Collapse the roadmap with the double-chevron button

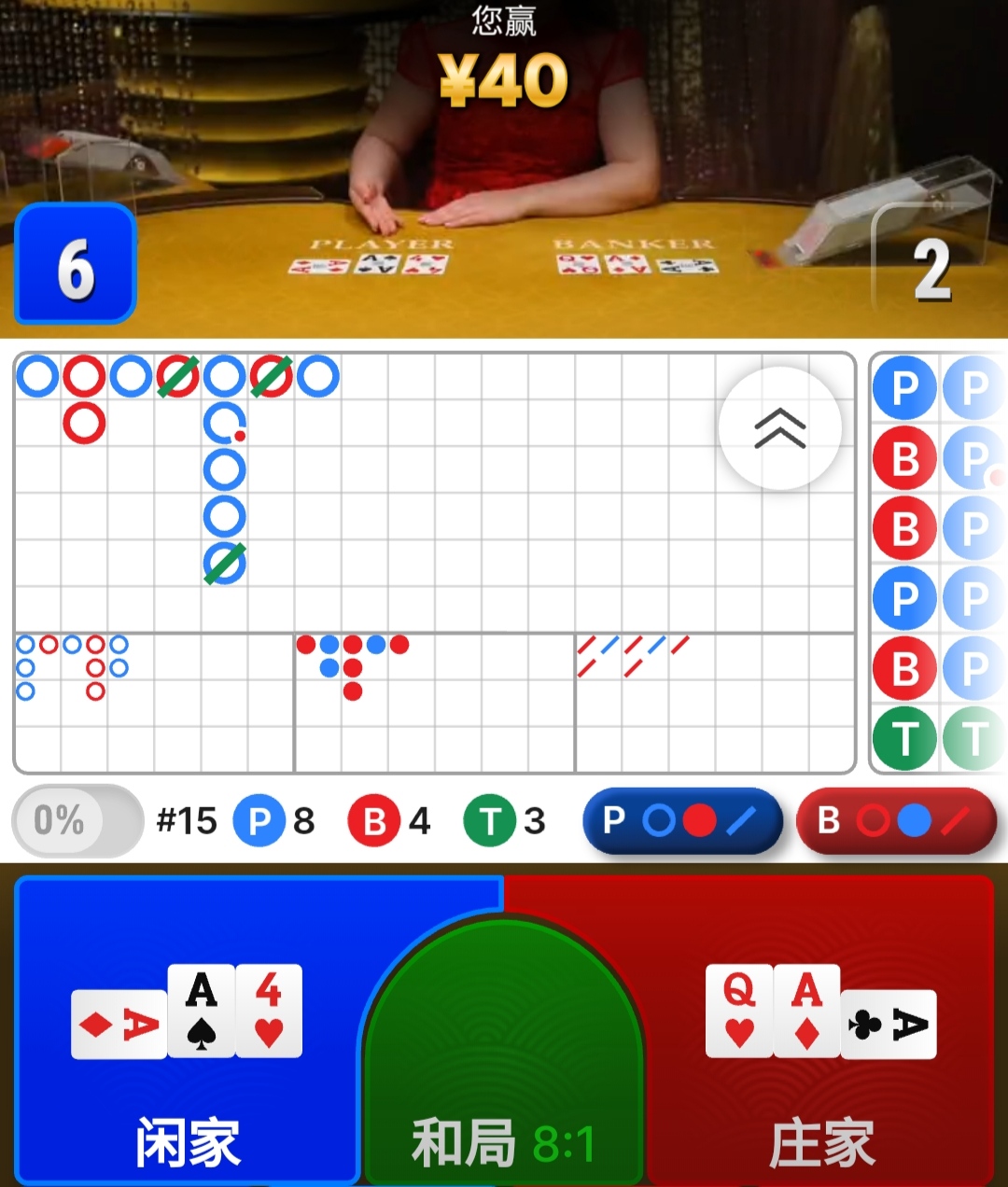[x=780, y=428]
